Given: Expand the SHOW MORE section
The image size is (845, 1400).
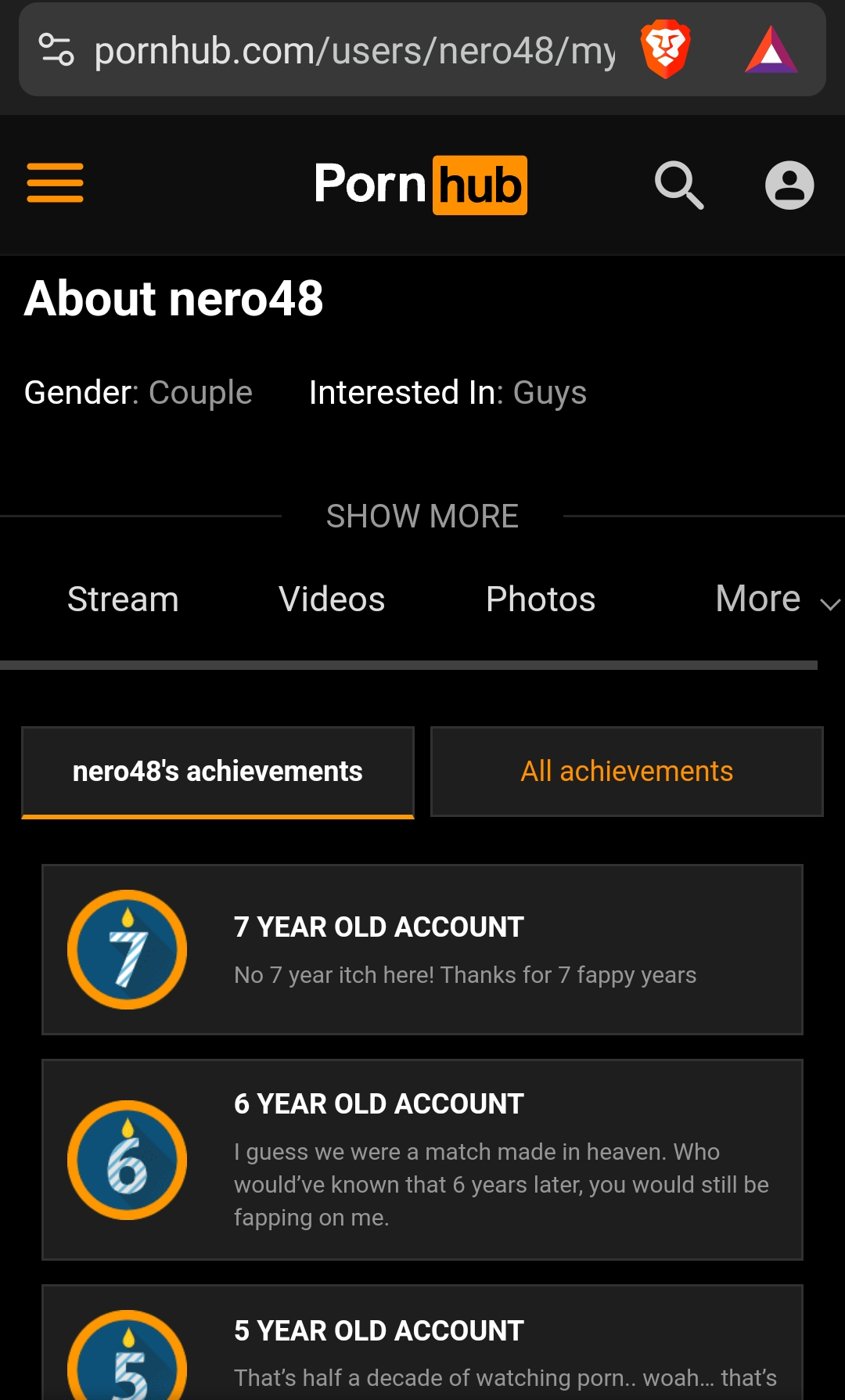Looking at the screenshot, I should (422, 516).
